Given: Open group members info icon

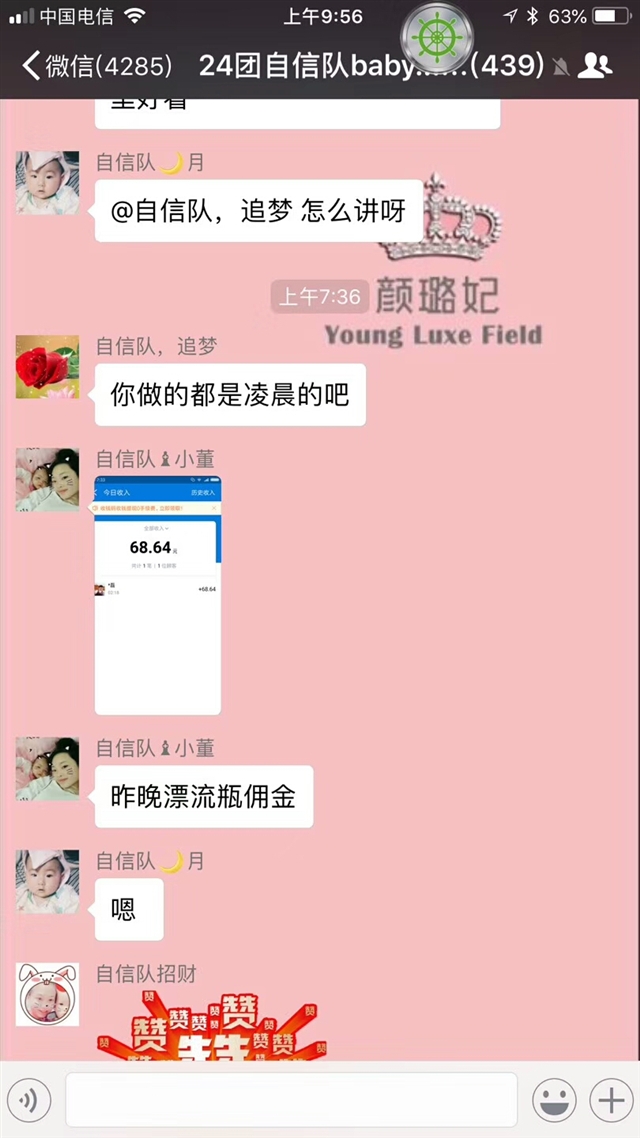Looking at the screenshot, I should [x=595, y=66].
